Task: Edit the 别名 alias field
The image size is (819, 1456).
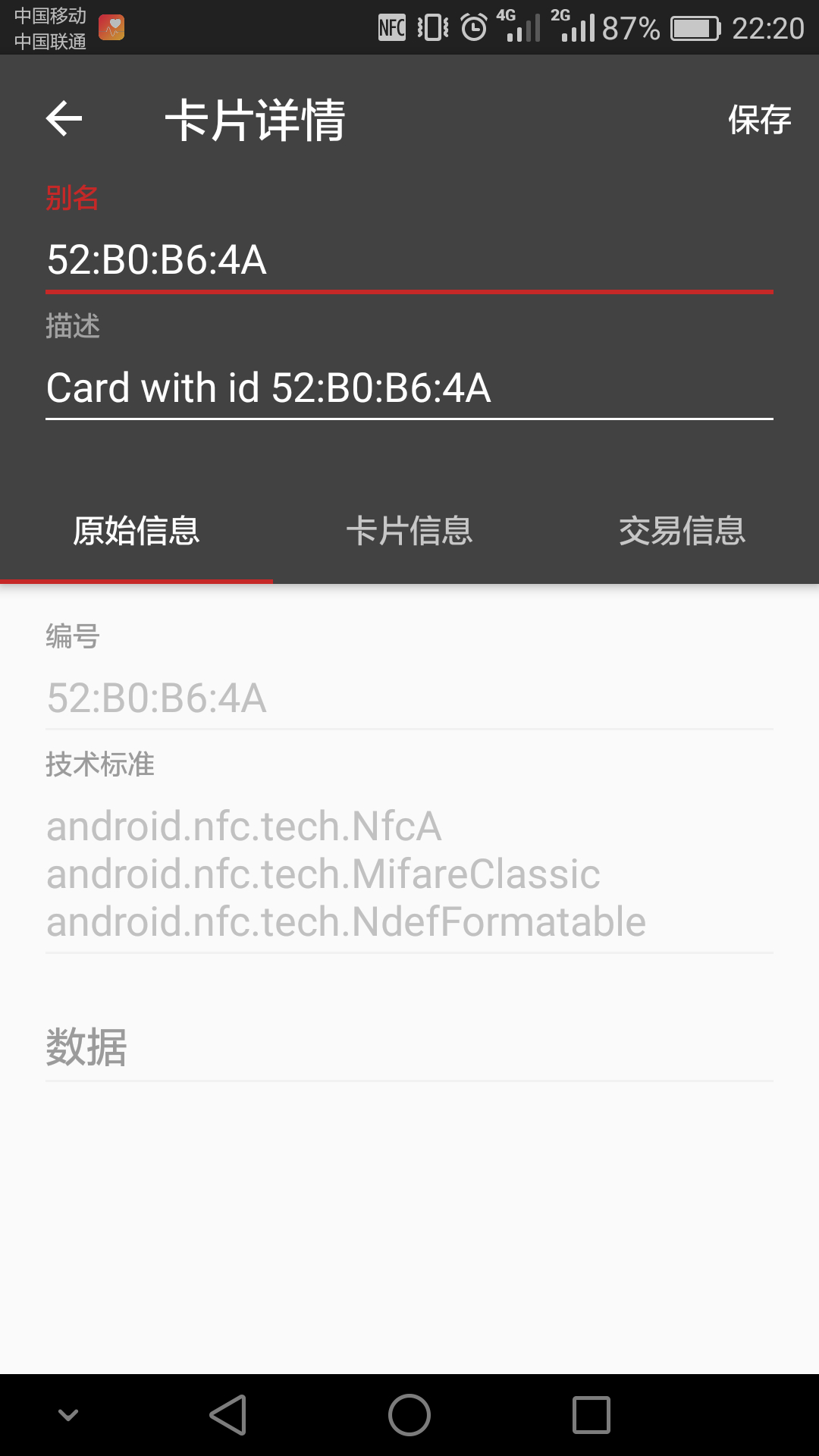Action: [409, 260]
